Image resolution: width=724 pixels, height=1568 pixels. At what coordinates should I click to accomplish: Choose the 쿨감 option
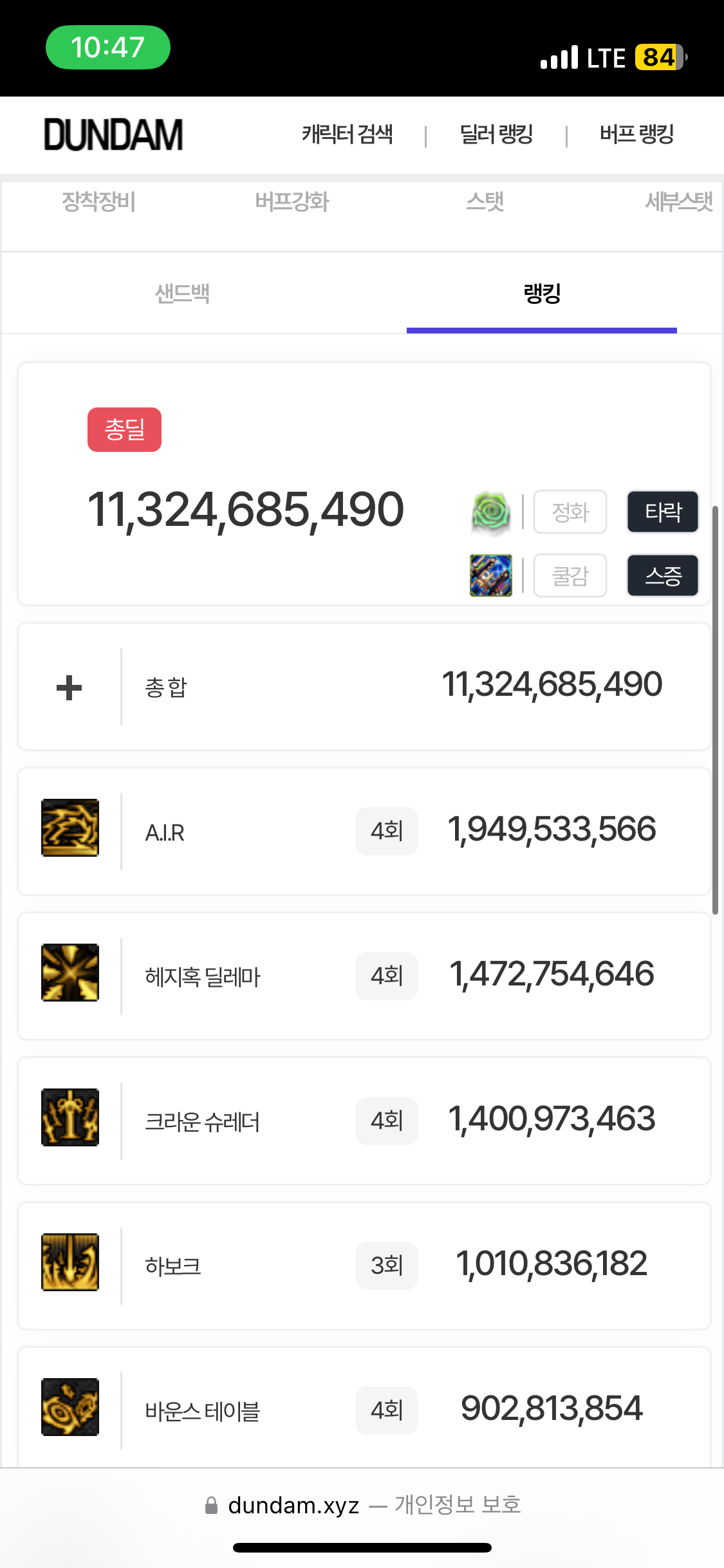(x=570, y=575)
